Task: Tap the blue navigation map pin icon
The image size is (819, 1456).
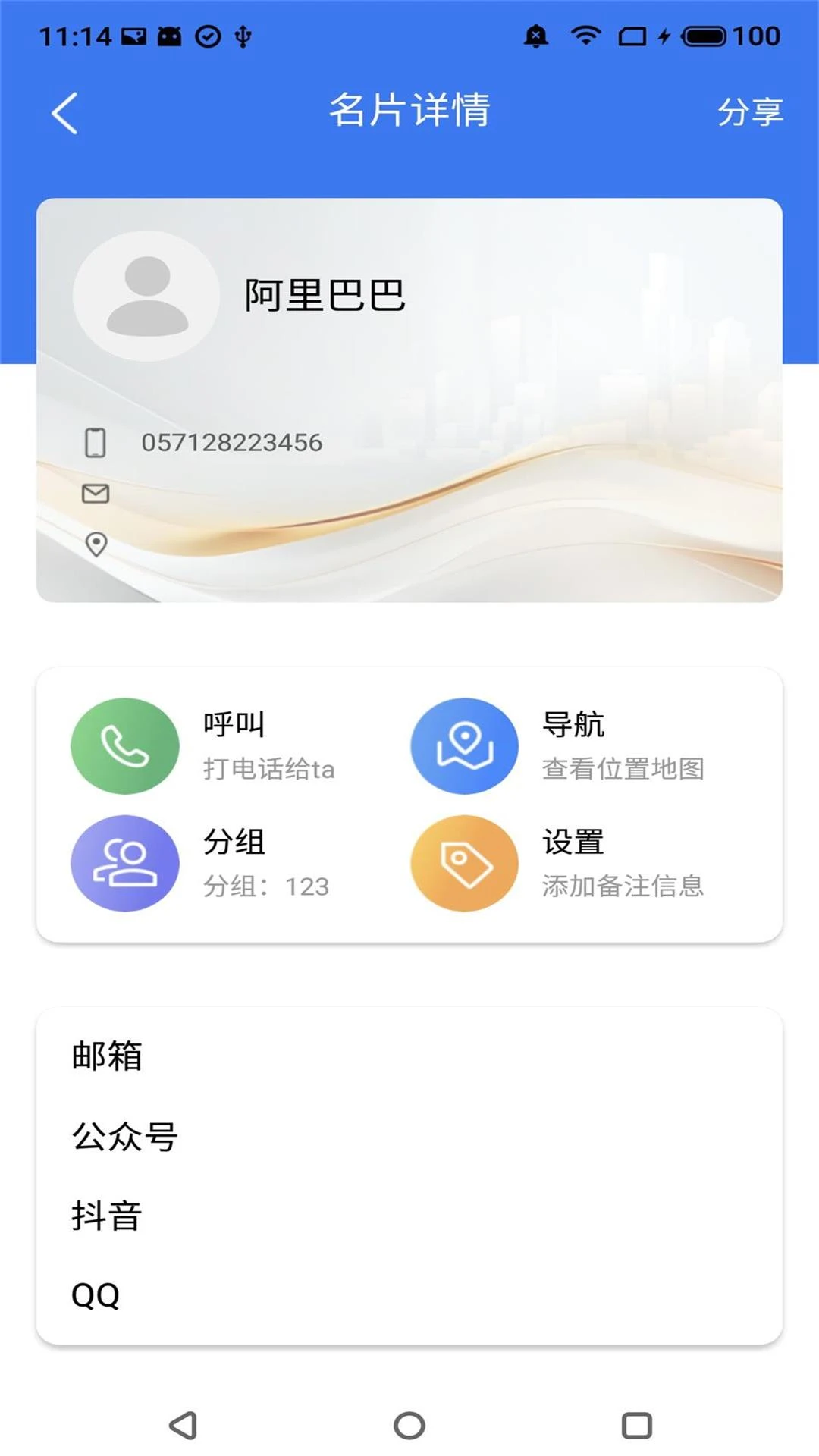Action: pyautogui.click(x=464, y=745)
